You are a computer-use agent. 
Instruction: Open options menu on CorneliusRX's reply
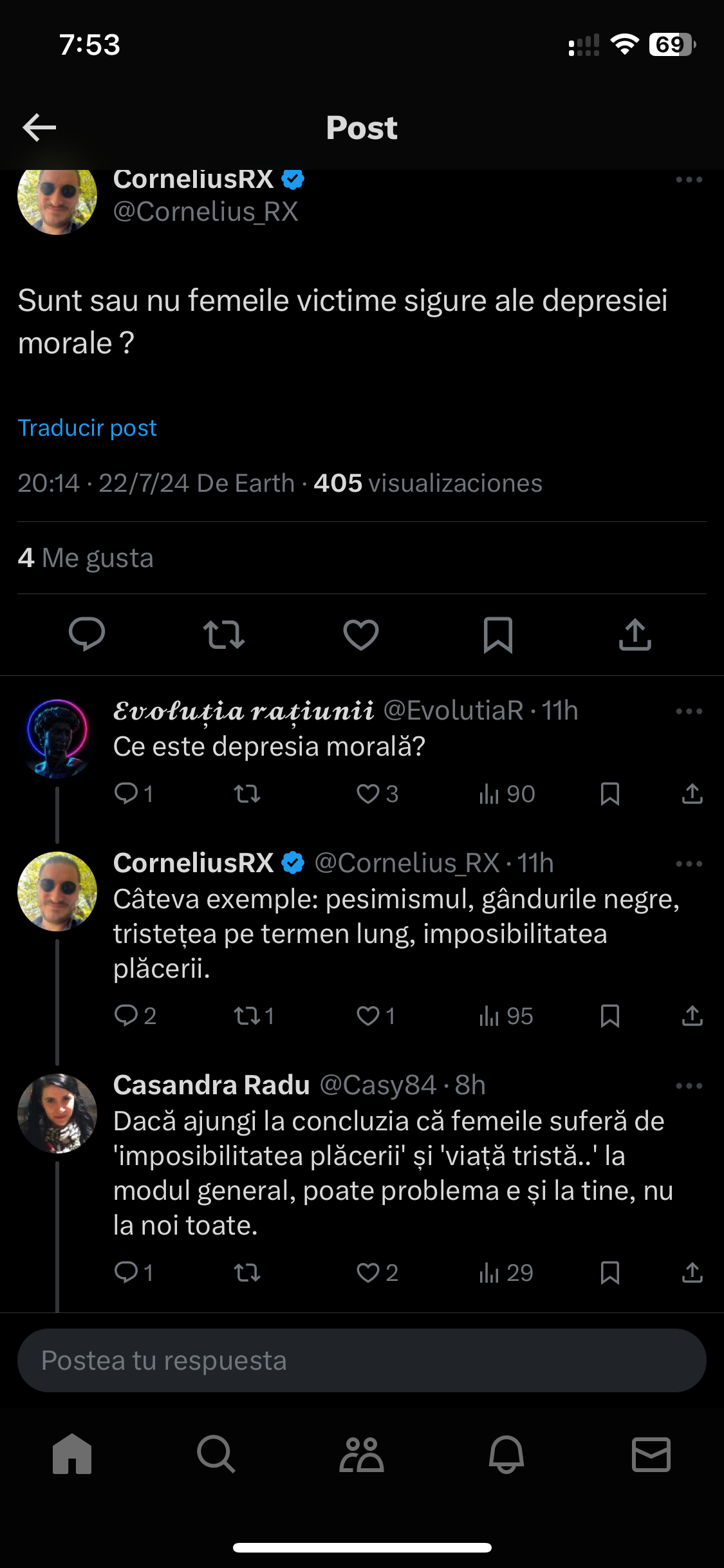tap(689, 863)
